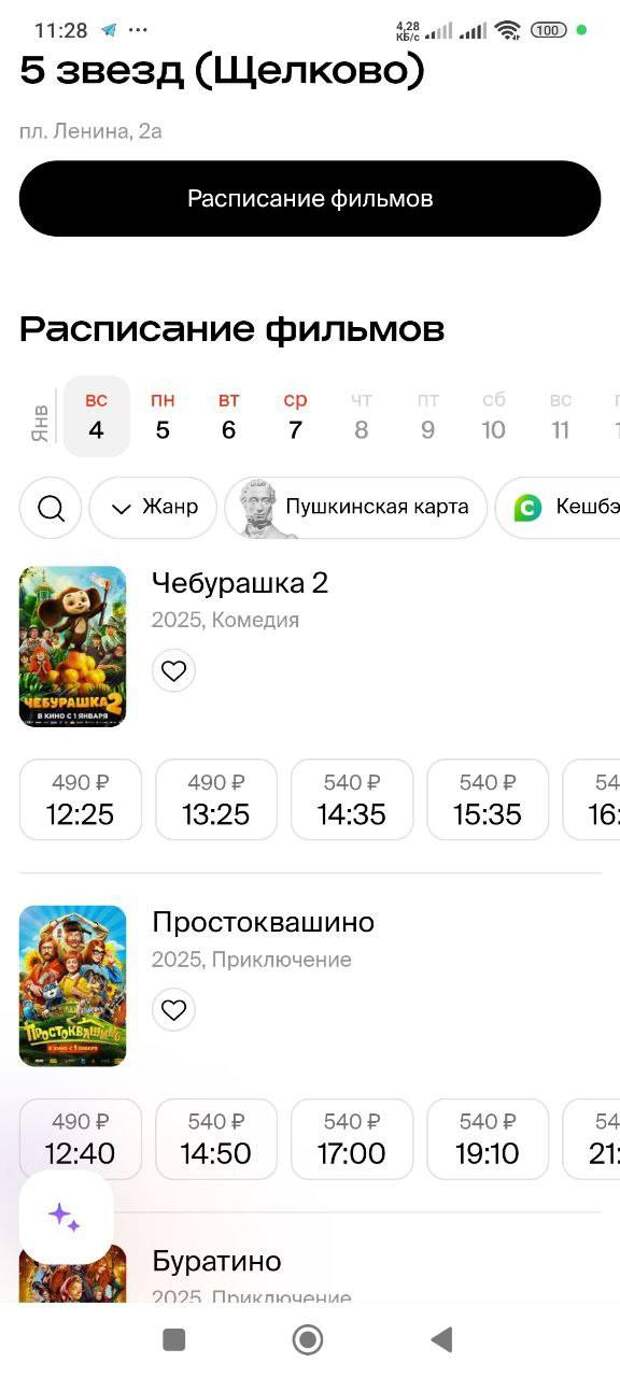This screenshot has height=1377, width=620.
Task: Open the film search magnifier
Action: tap(51, 508)
